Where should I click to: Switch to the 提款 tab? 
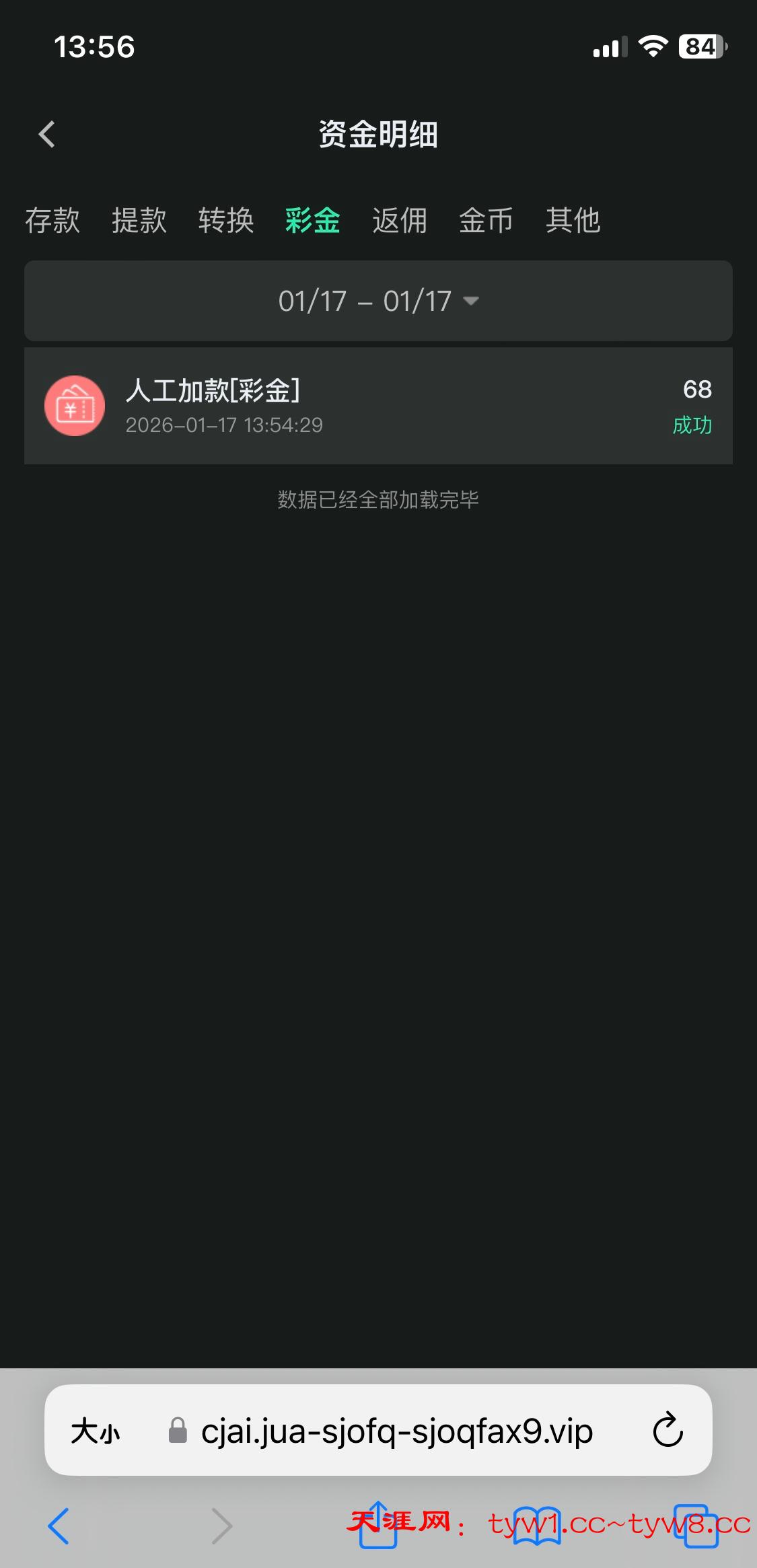click(x=139, y=221)
